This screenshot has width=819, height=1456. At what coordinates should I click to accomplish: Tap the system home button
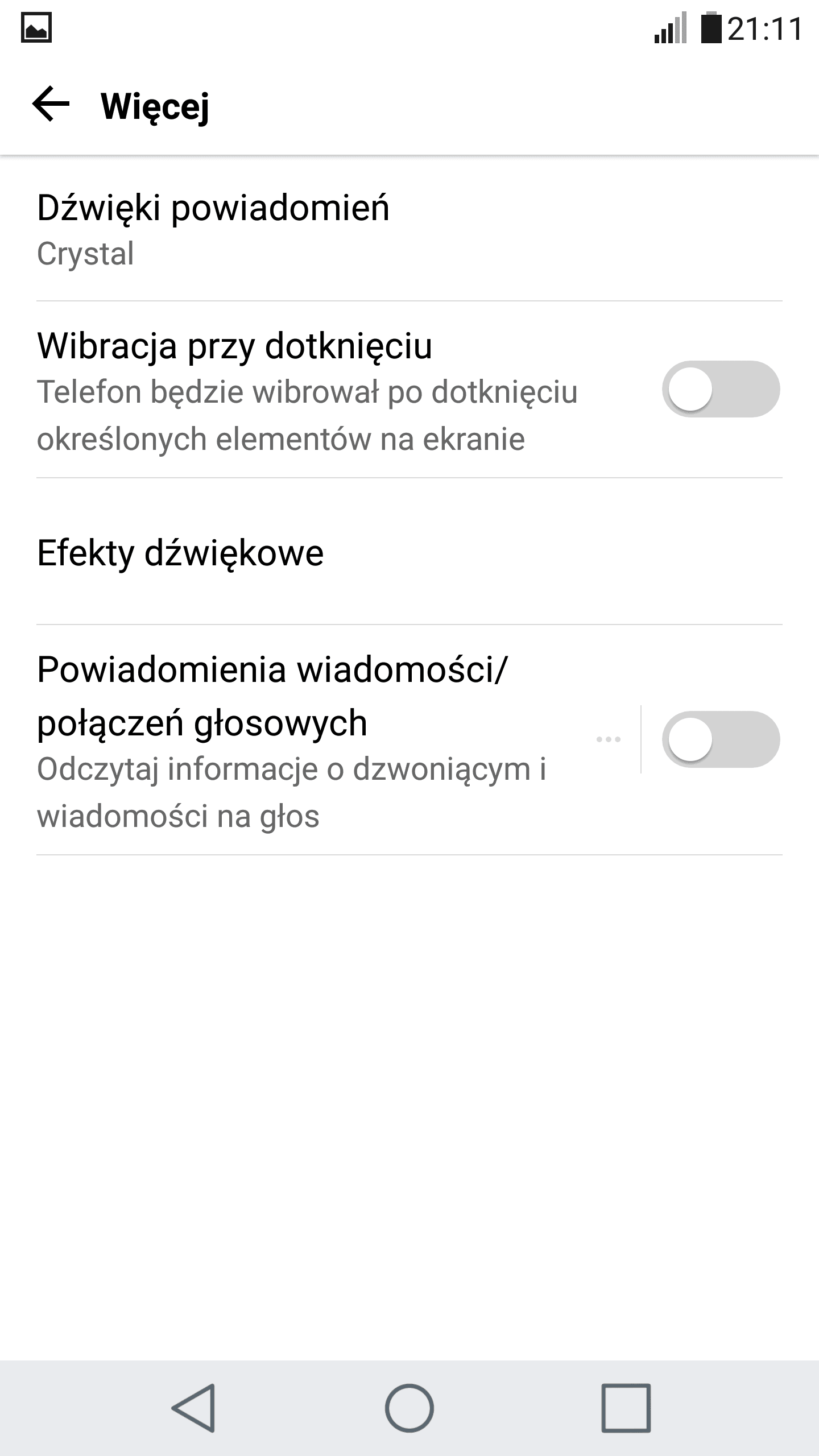click(409, 1408)
